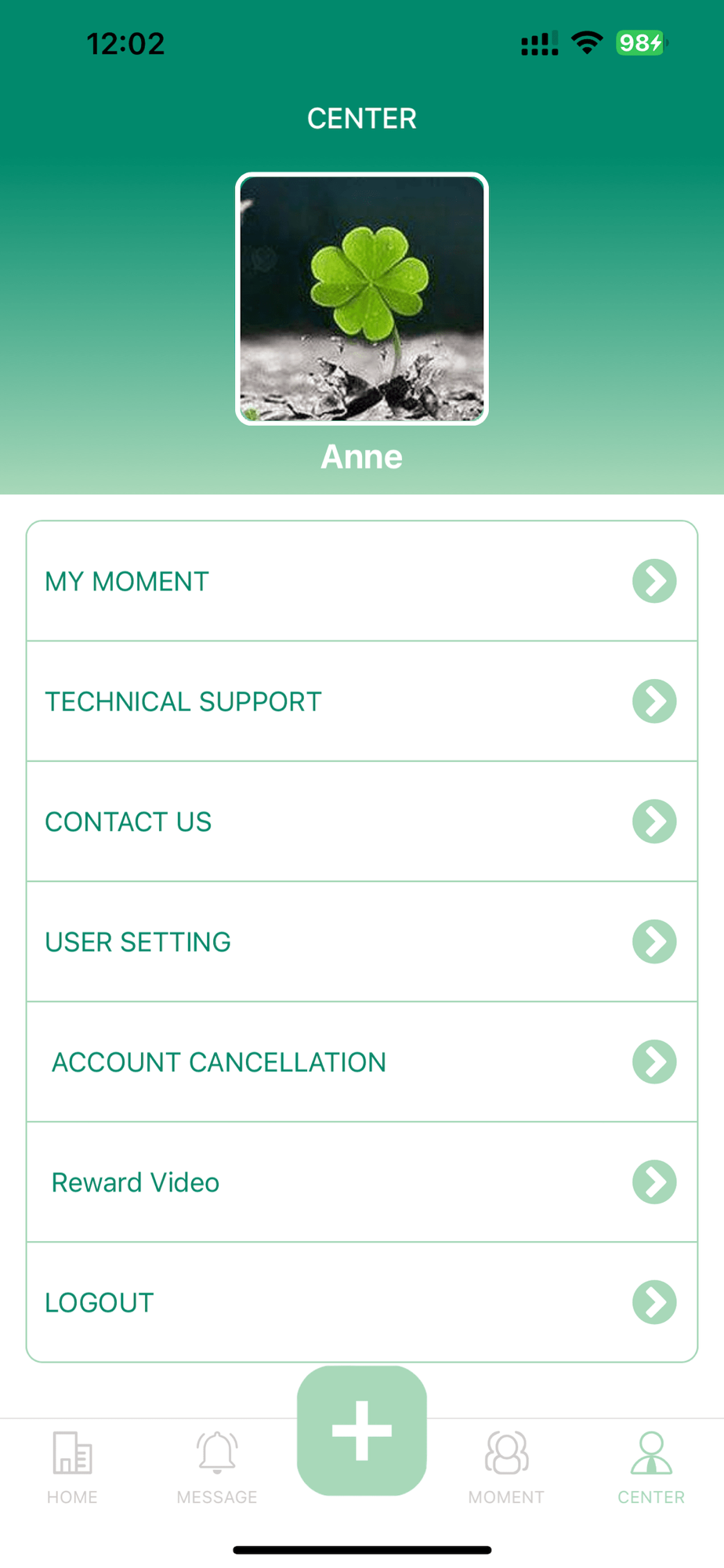Go to User Setting
The height and width of the screenshot is (1568, 724).
point(362,942)
